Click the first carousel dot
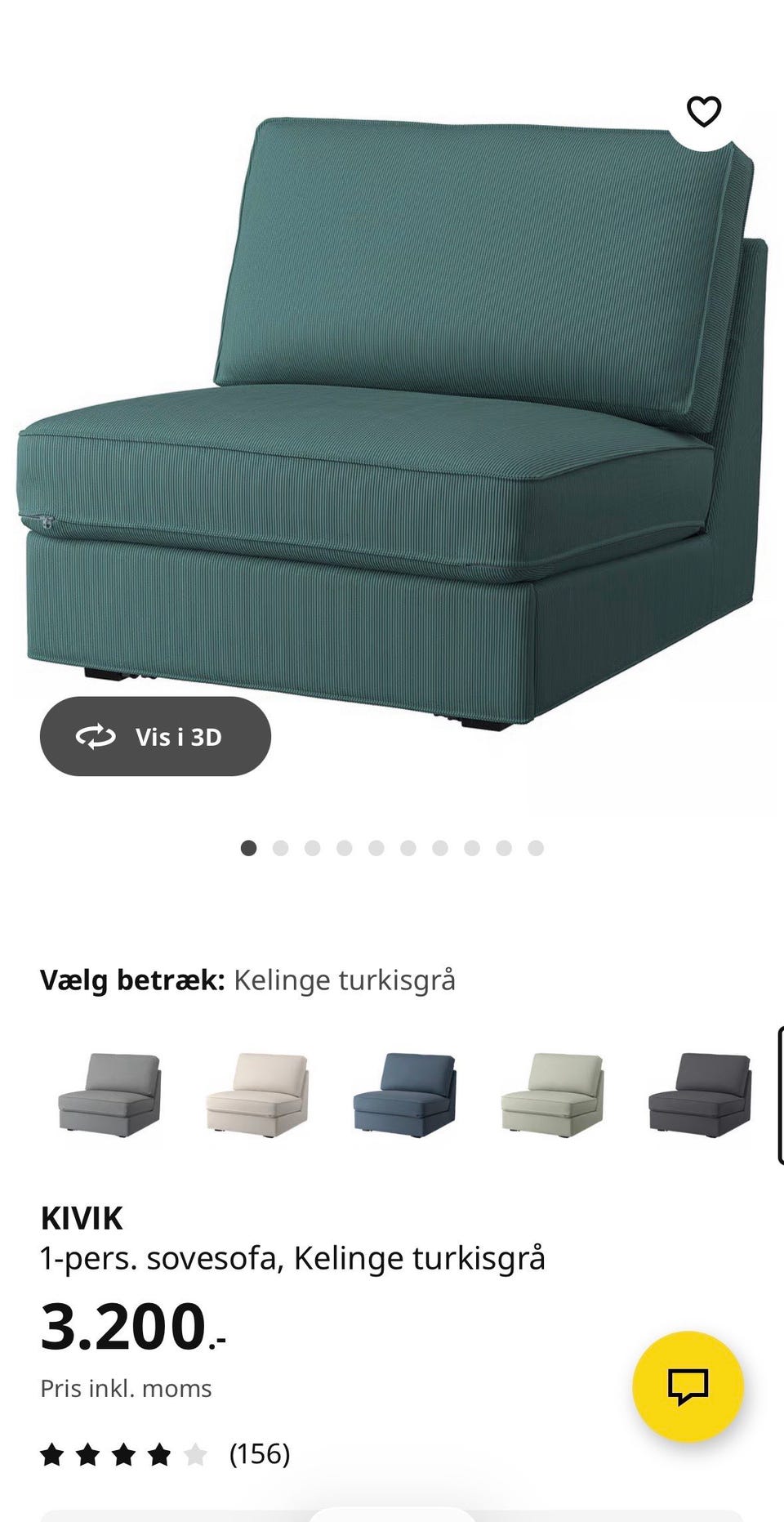784x1522 pixels. [248, 848]
